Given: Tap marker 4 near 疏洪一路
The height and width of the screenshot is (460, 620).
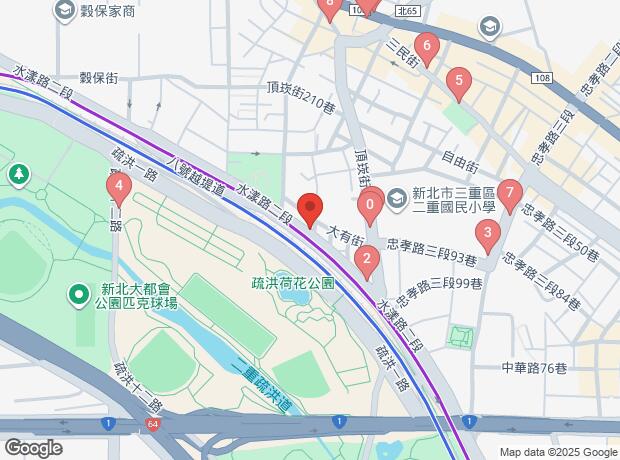Looking at the screenshot, I should [119, 185].
